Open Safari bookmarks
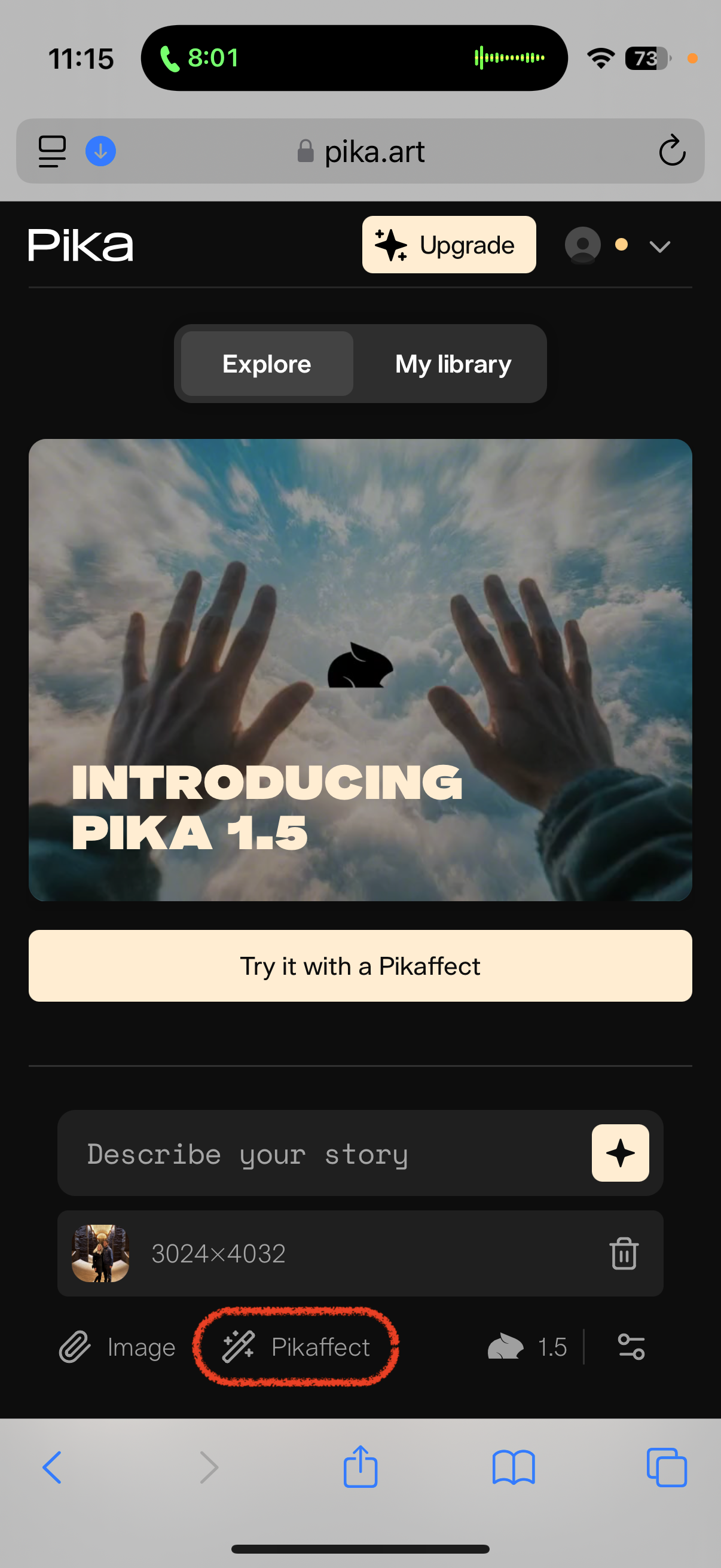The height and width of the screenshot is (1568, 721). [514, 1468]
